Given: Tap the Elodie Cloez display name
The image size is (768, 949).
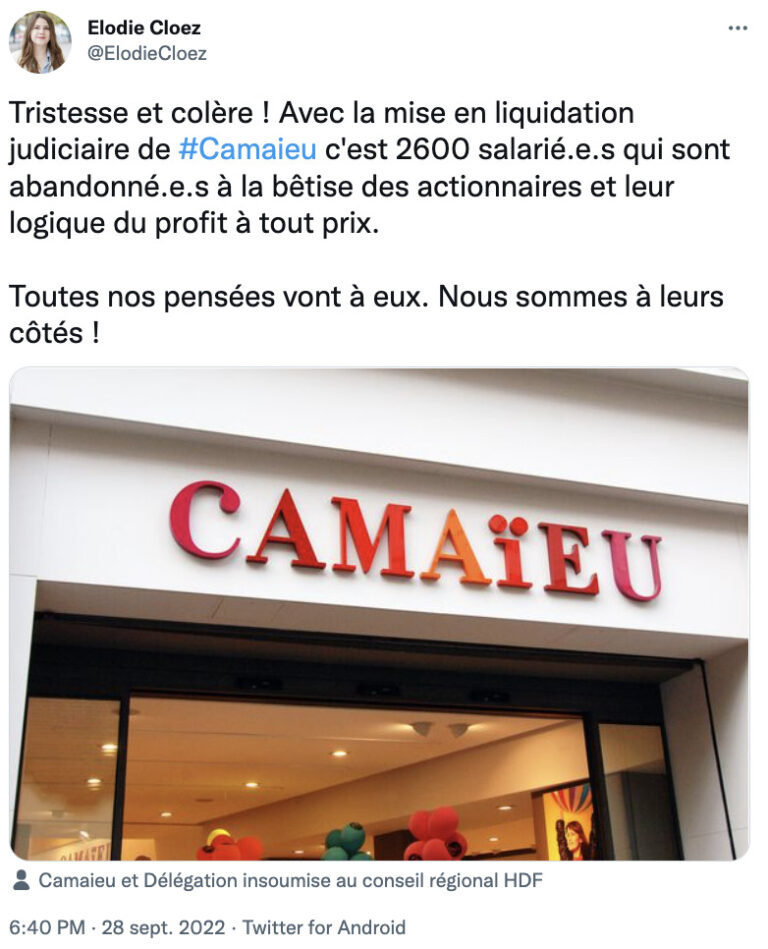Looking at the screenshot, I should [144, 28].
